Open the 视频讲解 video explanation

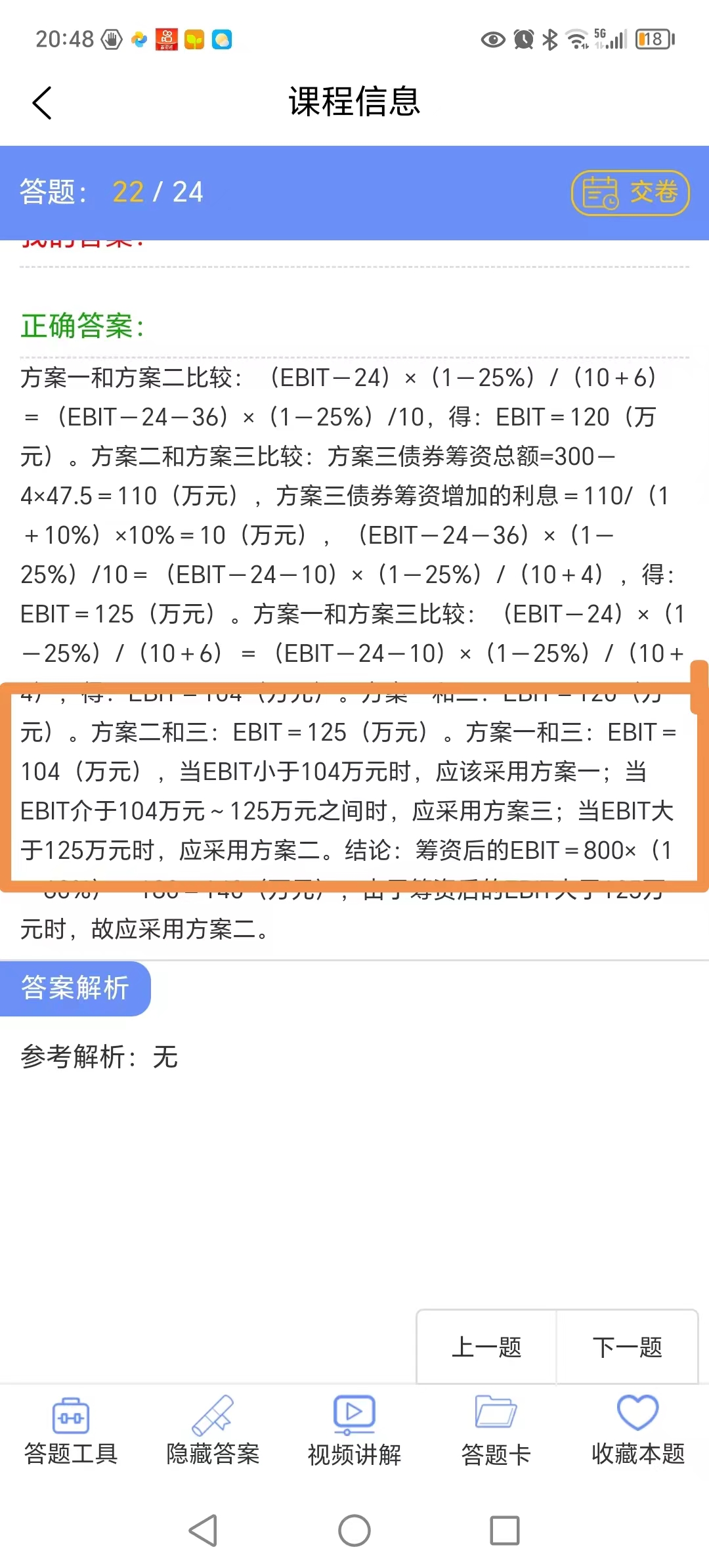354,1431
